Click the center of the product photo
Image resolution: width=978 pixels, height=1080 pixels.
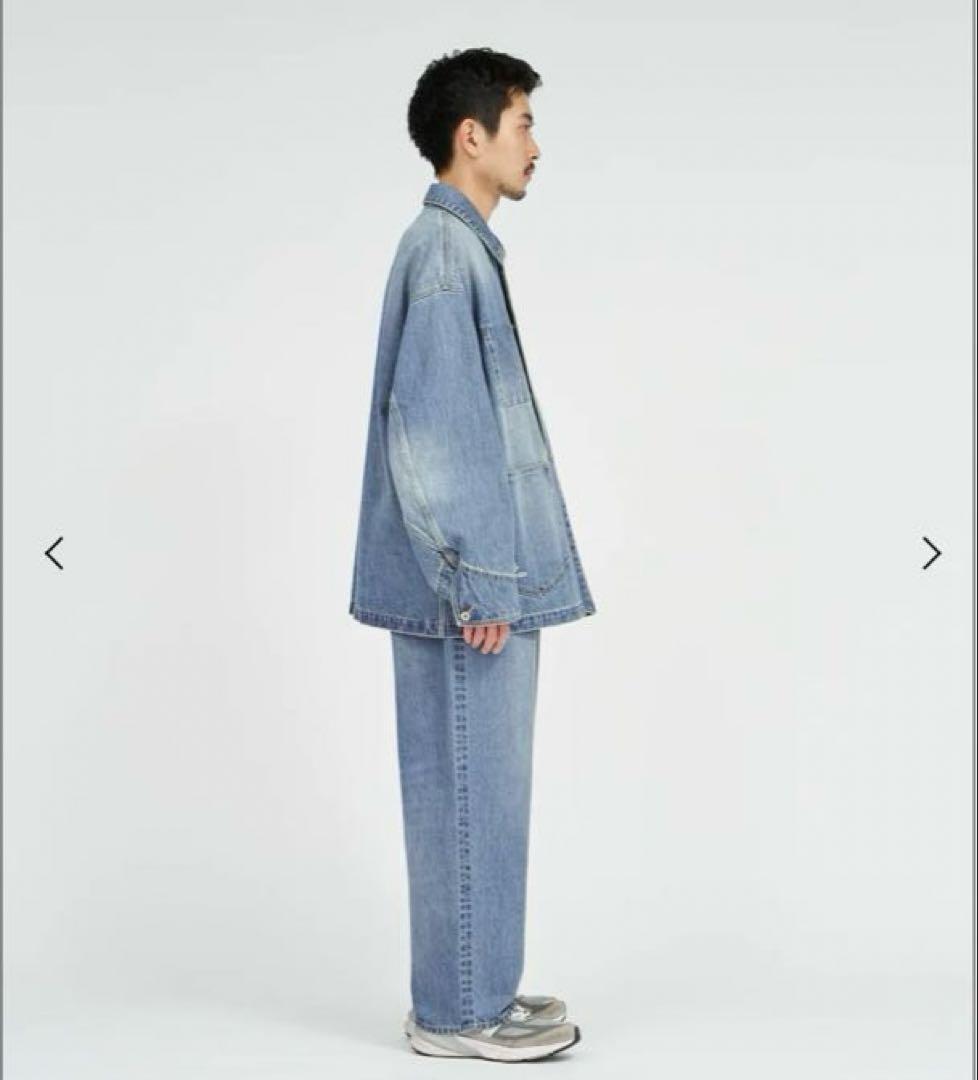(x=489, y=540)
